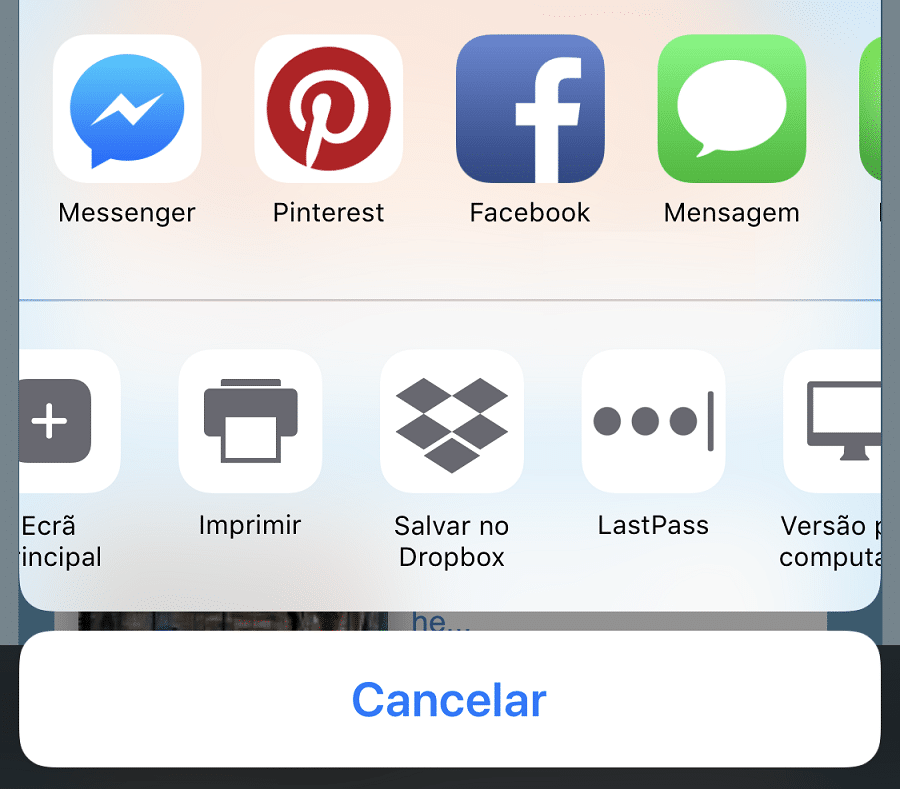The image size is (900, 789).
Task: Send via Mensagem app
Action: click(x=731, y=109)
